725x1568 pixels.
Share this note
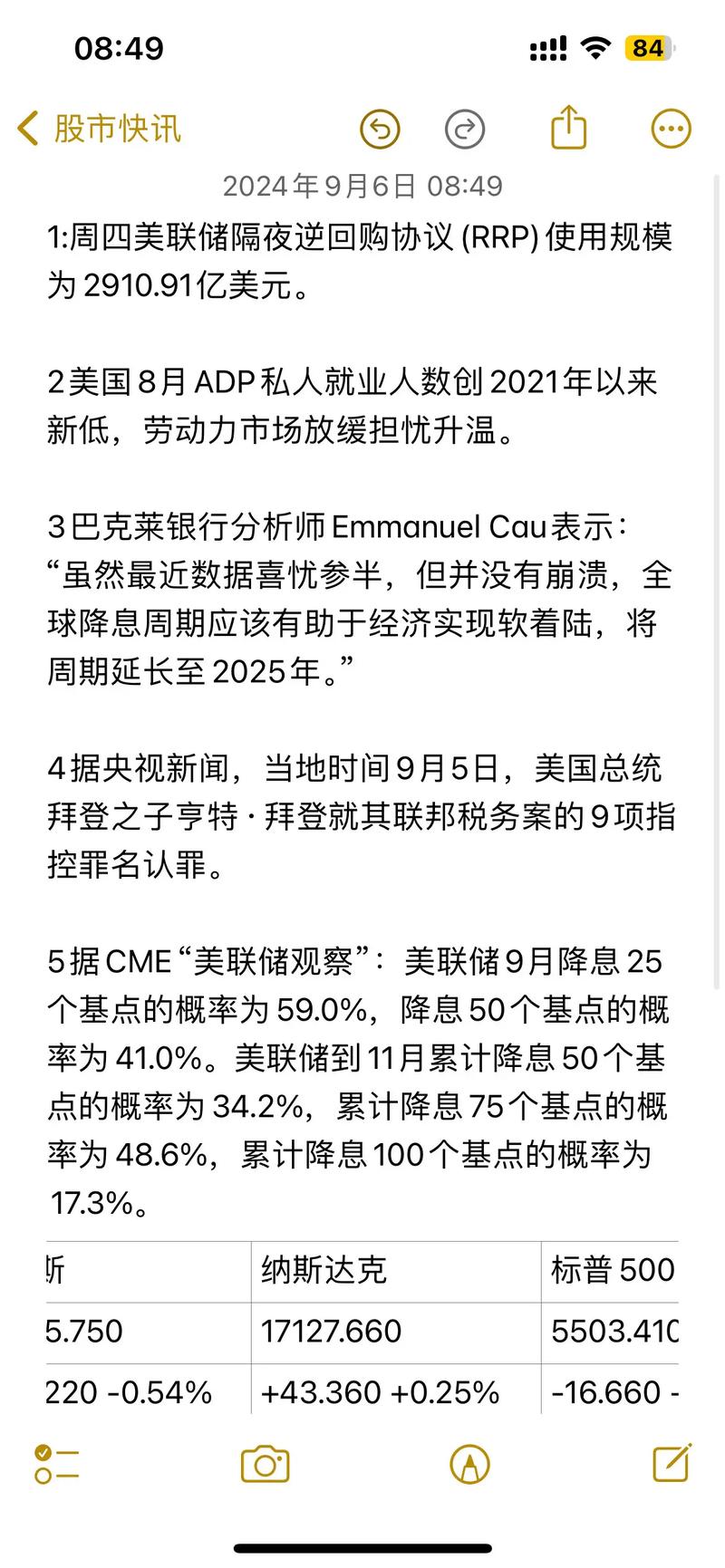tap(569, 127)
